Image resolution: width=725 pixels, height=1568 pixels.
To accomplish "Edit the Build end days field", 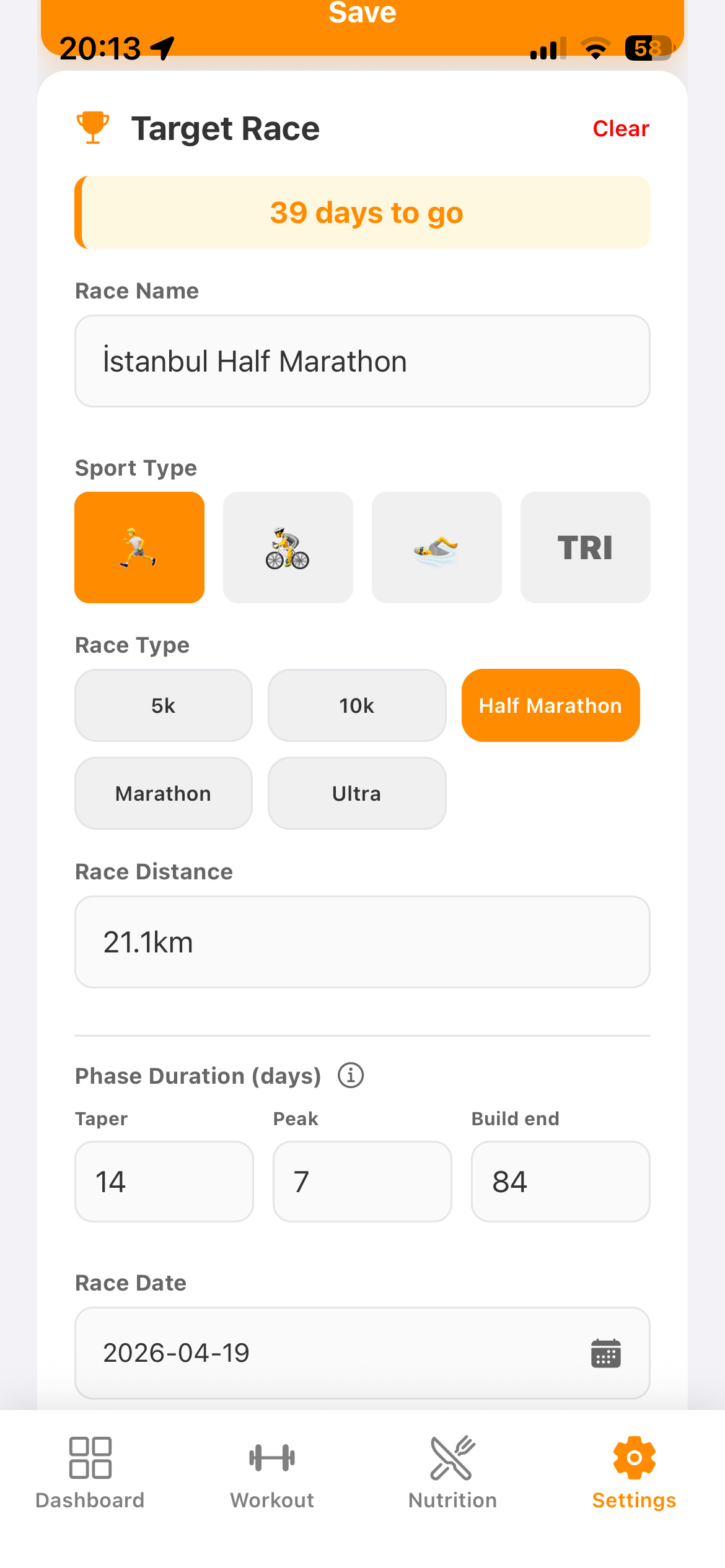I will (560, 1182).
